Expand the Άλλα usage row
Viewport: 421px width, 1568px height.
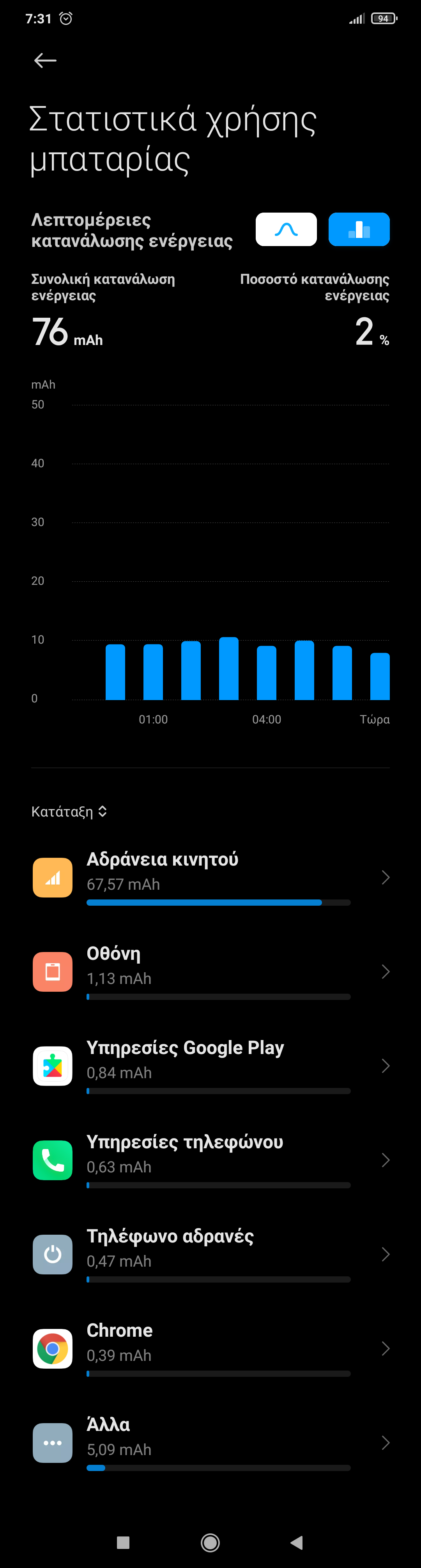pyautogui.click(x=210, y=1443)
